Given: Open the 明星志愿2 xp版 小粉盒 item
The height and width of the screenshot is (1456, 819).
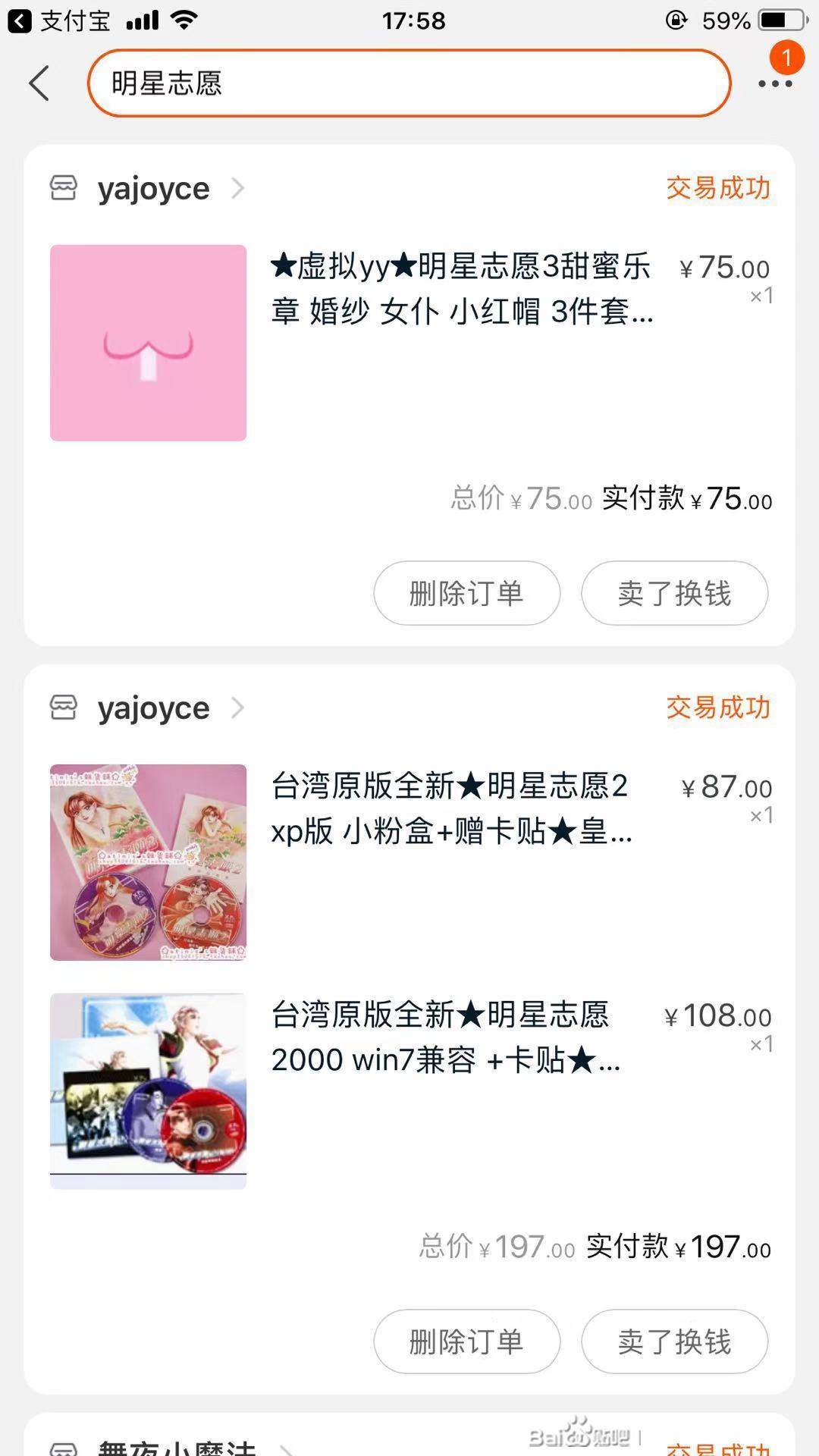Looking at the screenshot, I should pos(409,862).
